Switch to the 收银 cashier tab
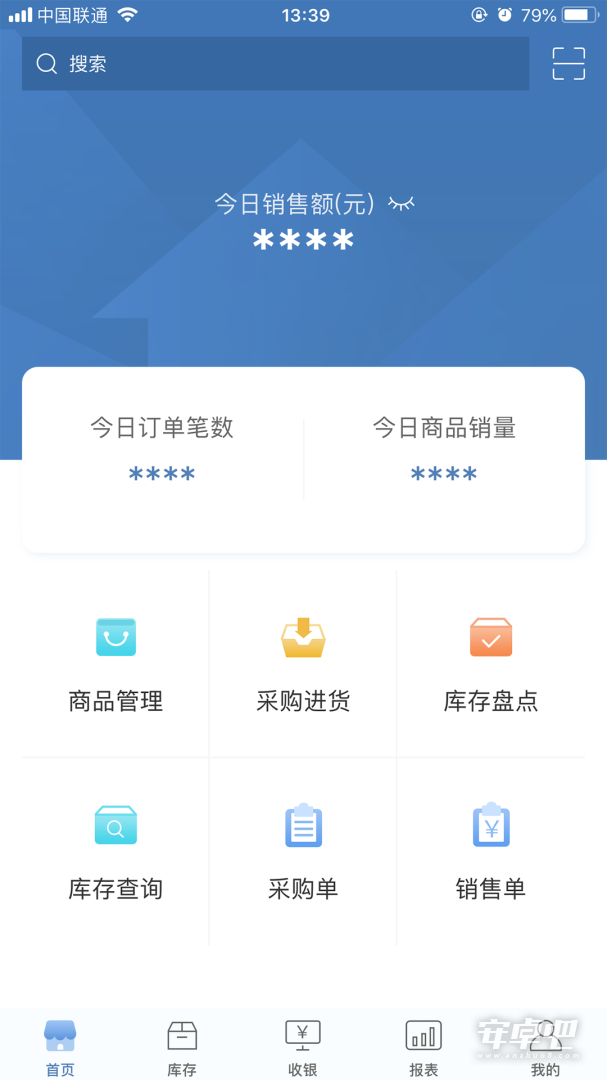 pos(303,1047)
